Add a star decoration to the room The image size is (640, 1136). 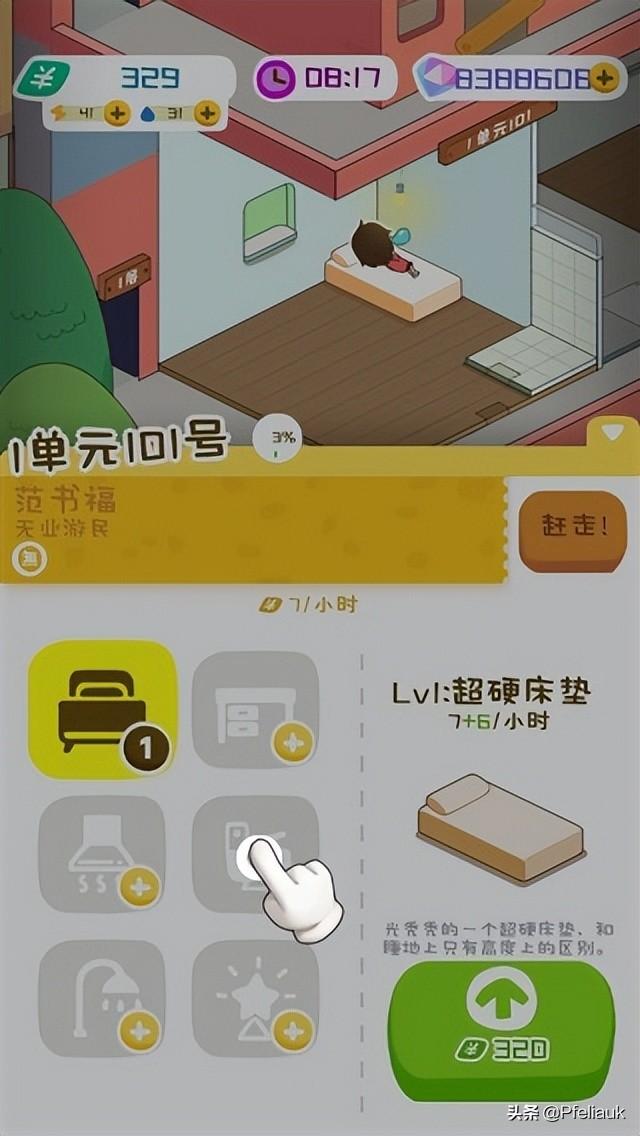click(x=256, y=997)
